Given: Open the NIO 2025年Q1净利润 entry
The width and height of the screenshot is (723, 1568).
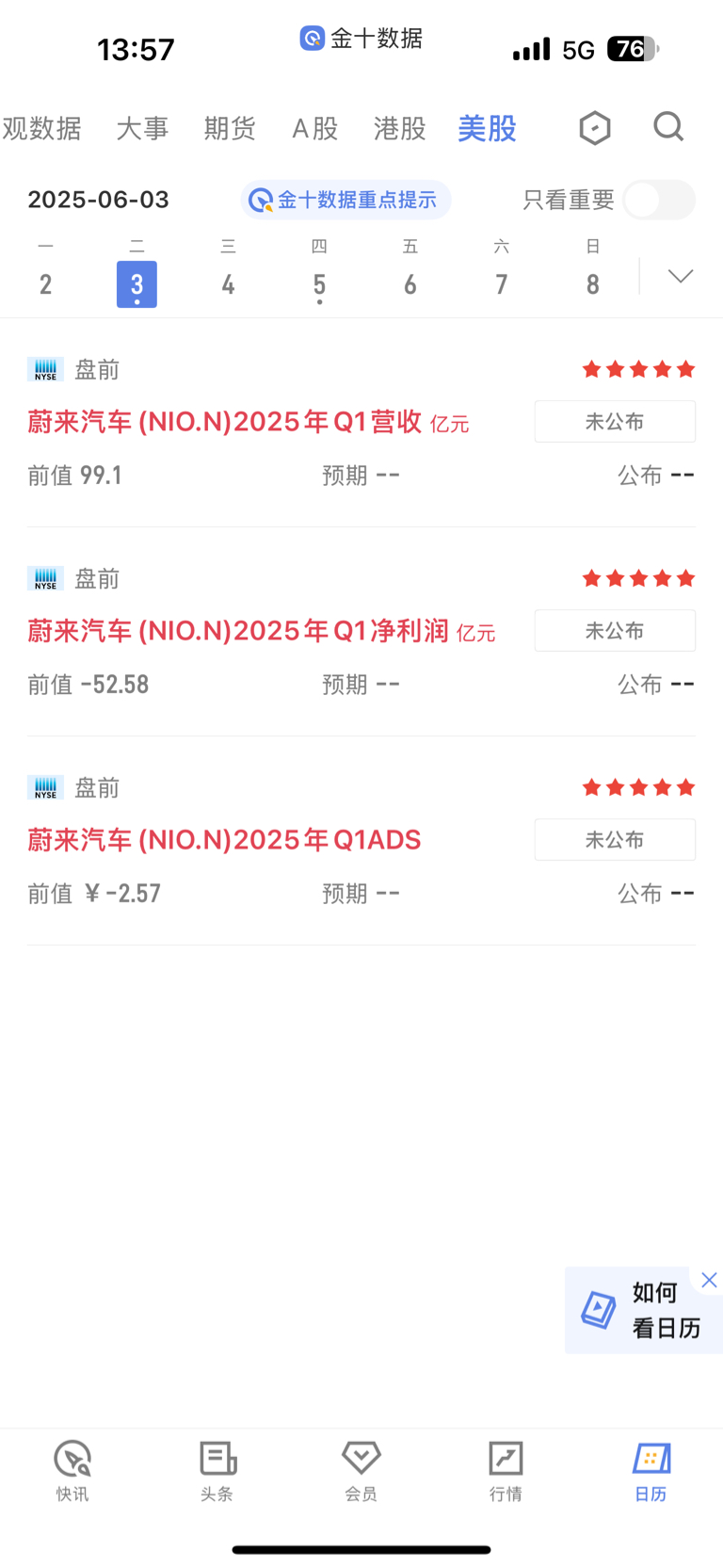Looking at the screenshot, I should coord(361,632).
